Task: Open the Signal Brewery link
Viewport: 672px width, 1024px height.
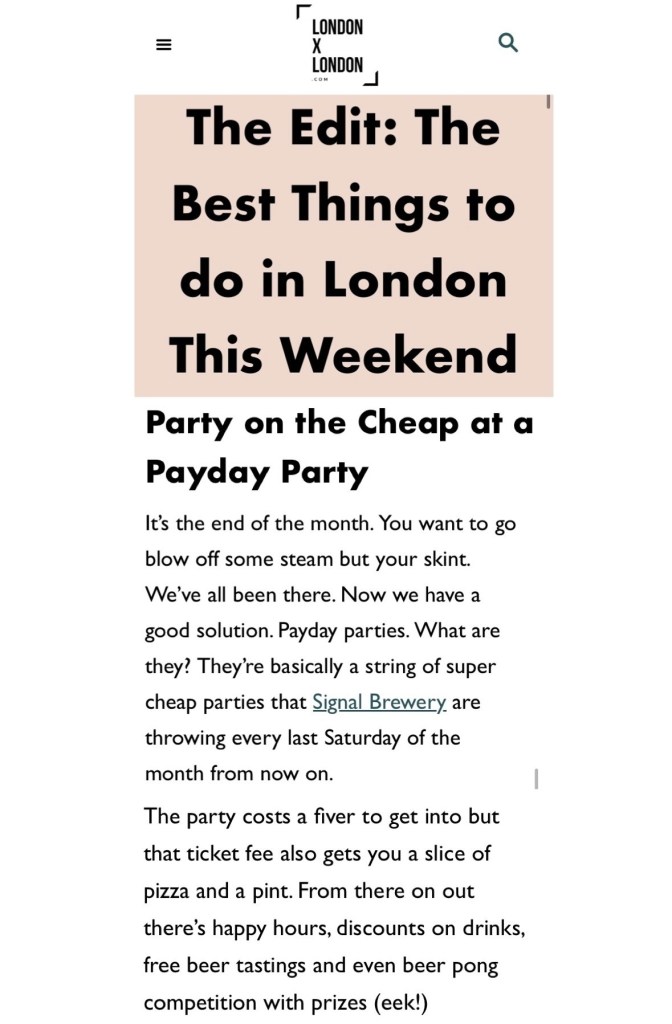Action: tap(379, 702)
